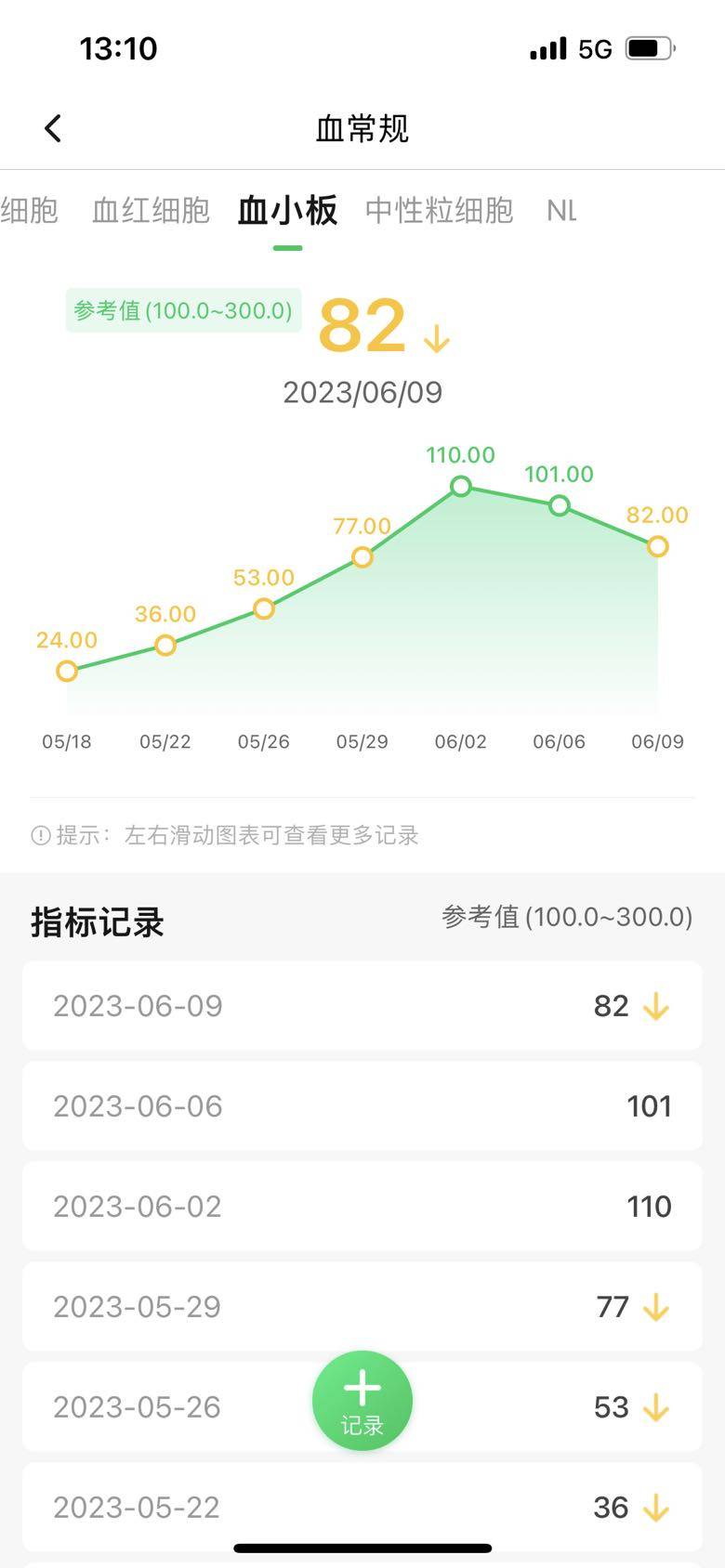Open the 2023-05-29 record
This screenshot has height=1568, width=725.
362,1307
